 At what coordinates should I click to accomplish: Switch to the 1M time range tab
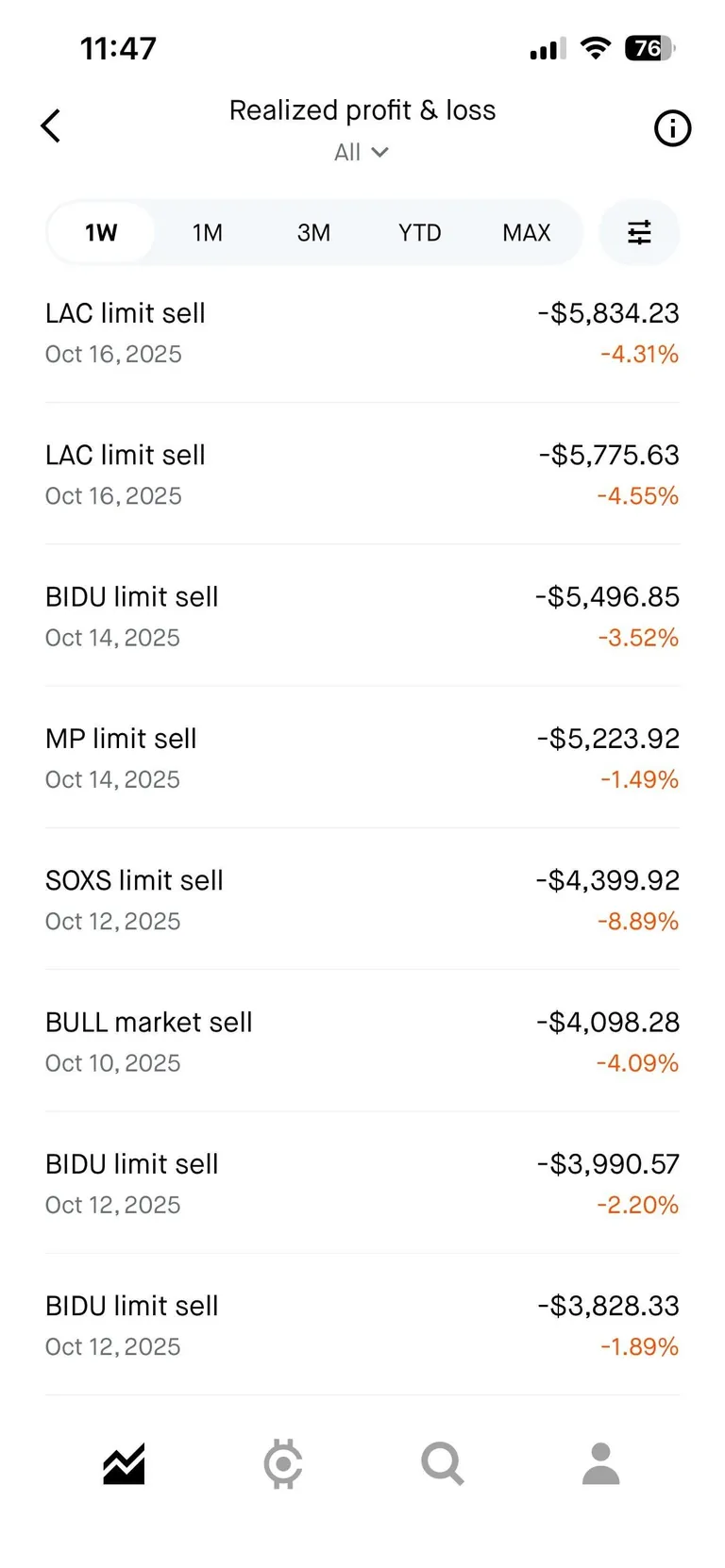[x=207, y=232]
